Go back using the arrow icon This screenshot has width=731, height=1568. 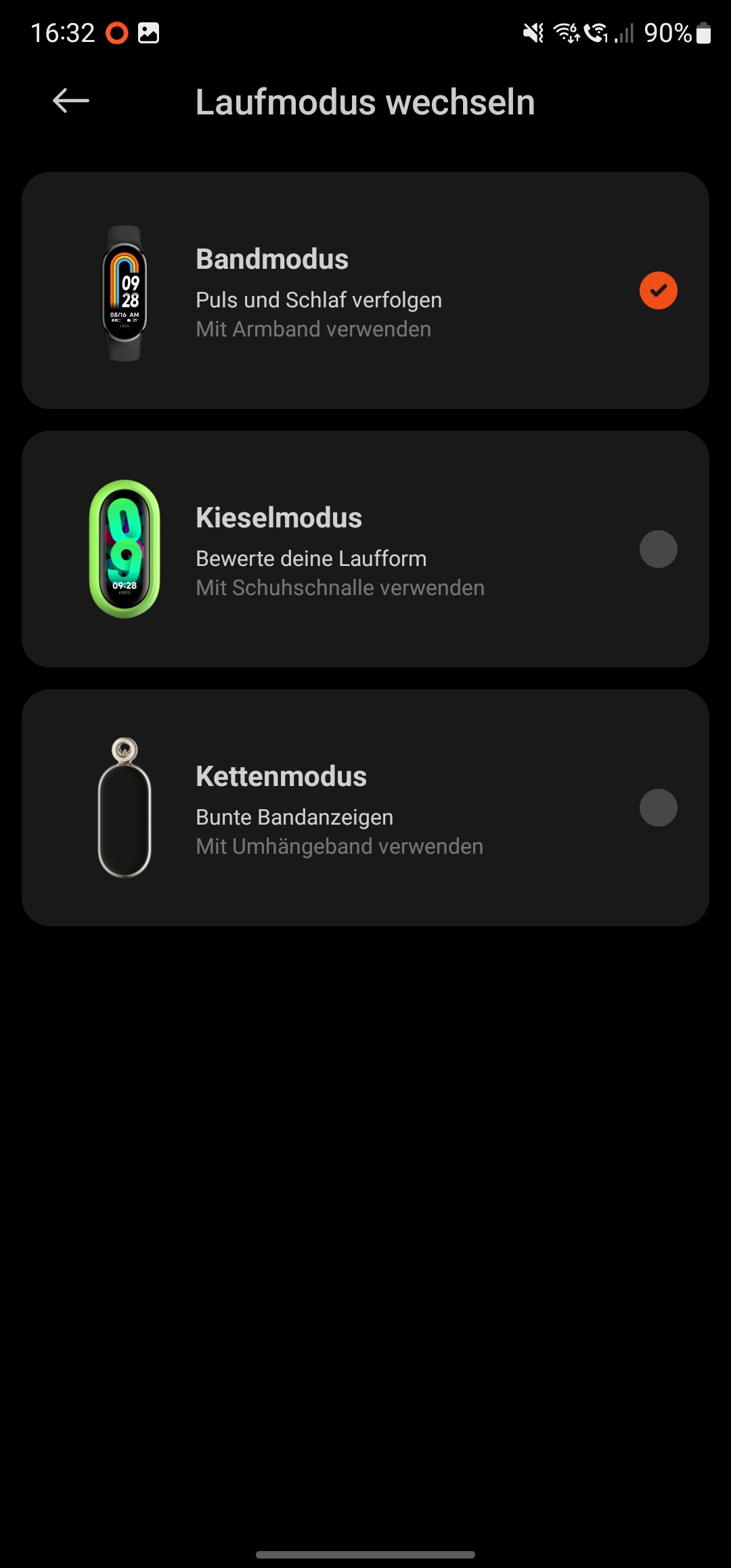point(71,101)
